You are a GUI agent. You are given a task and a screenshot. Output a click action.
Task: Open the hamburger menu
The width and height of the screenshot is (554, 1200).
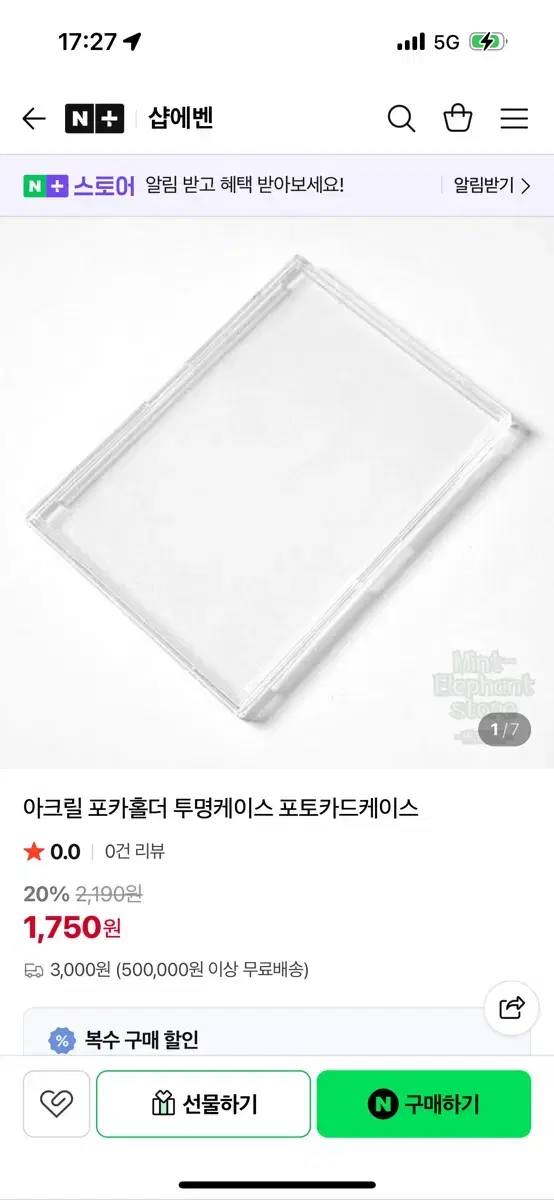point(514,119)
